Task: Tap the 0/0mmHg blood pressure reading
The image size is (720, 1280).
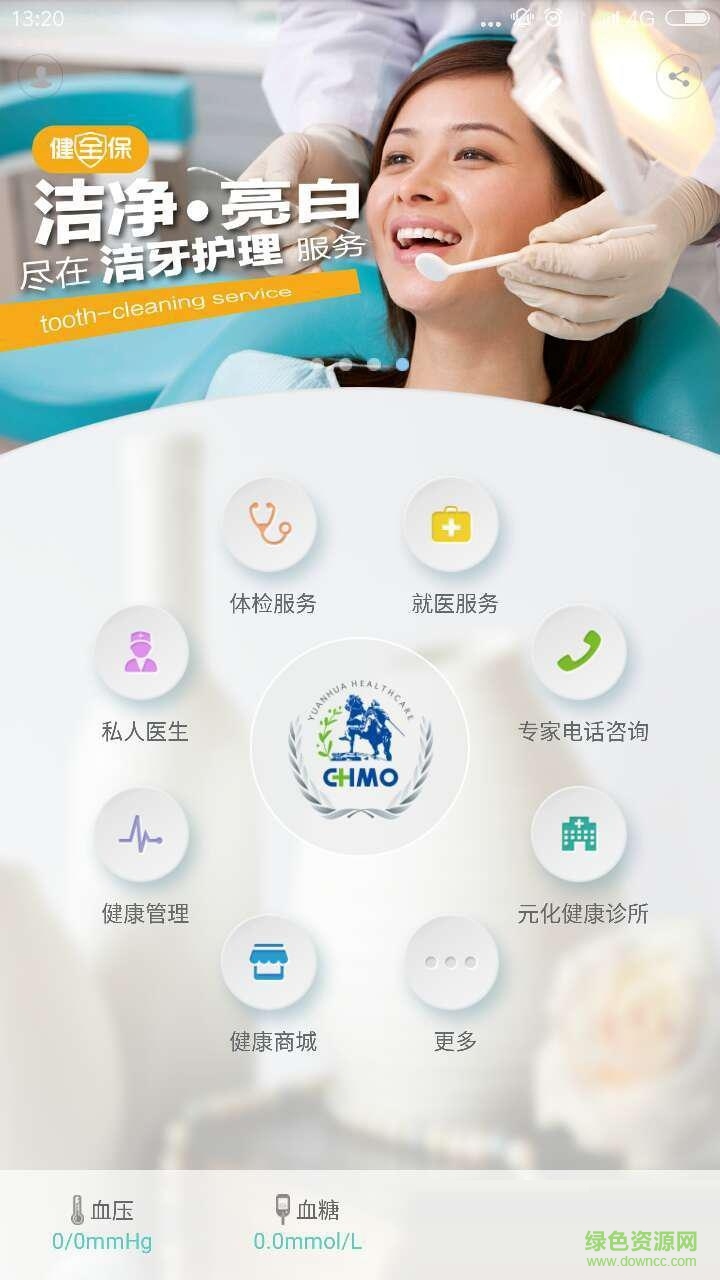Action: 100,1243
